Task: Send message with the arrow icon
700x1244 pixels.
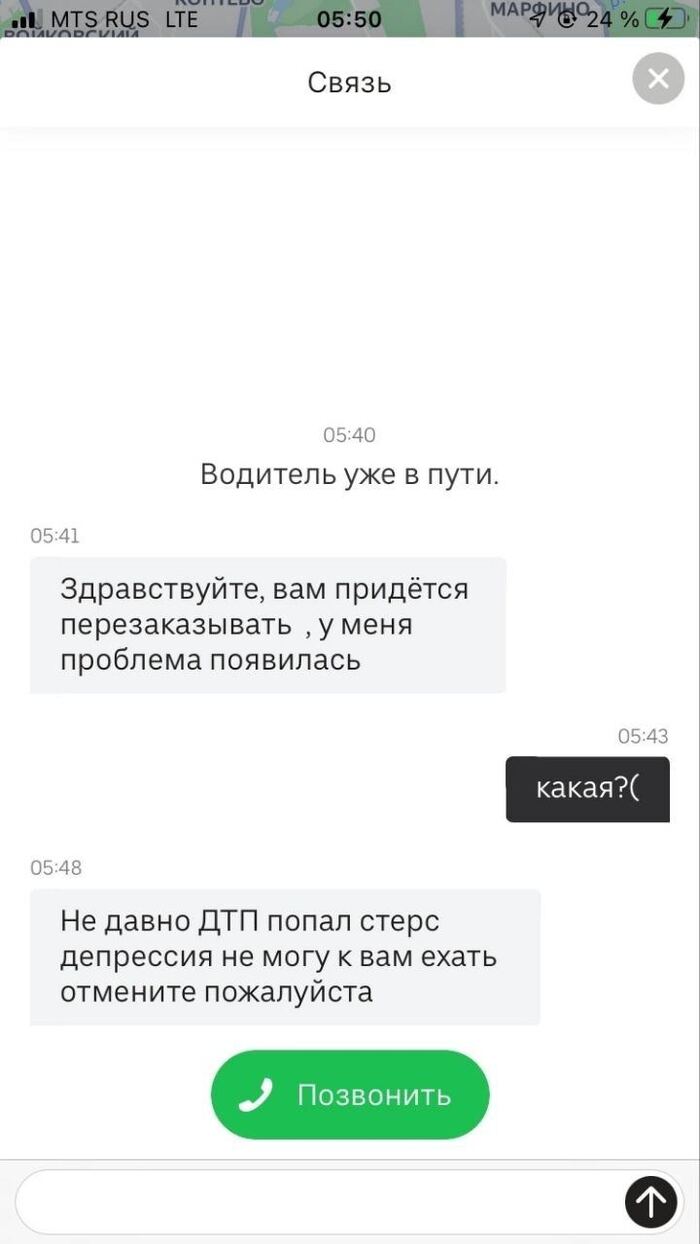Action: tap(651, 1202)
